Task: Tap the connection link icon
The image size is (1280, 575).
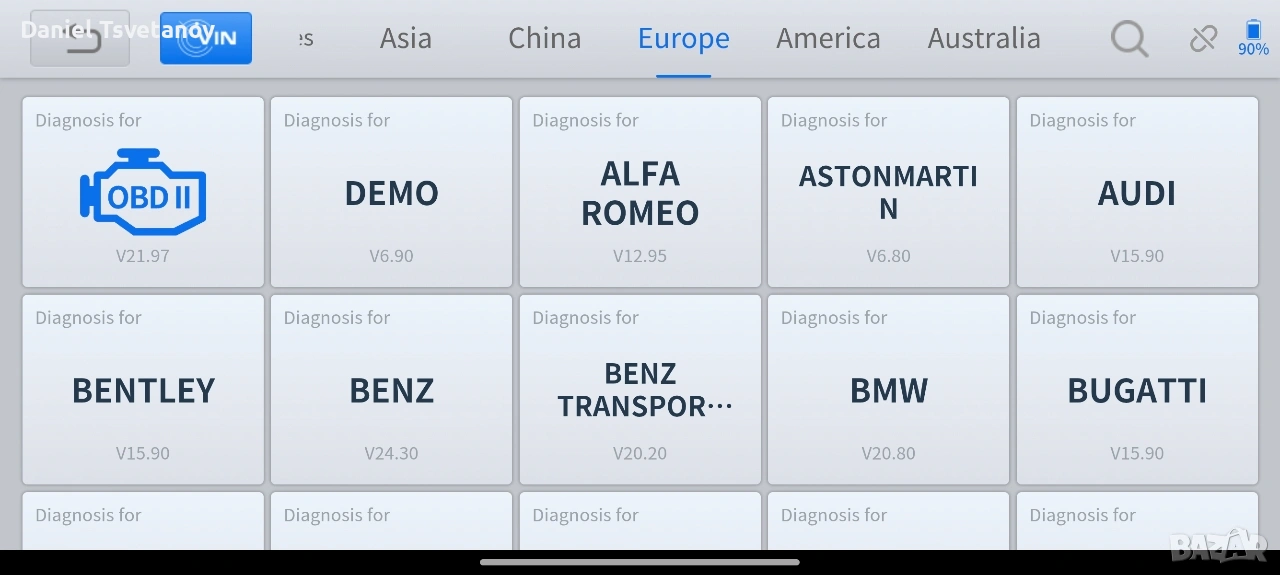Action: 1203,39
